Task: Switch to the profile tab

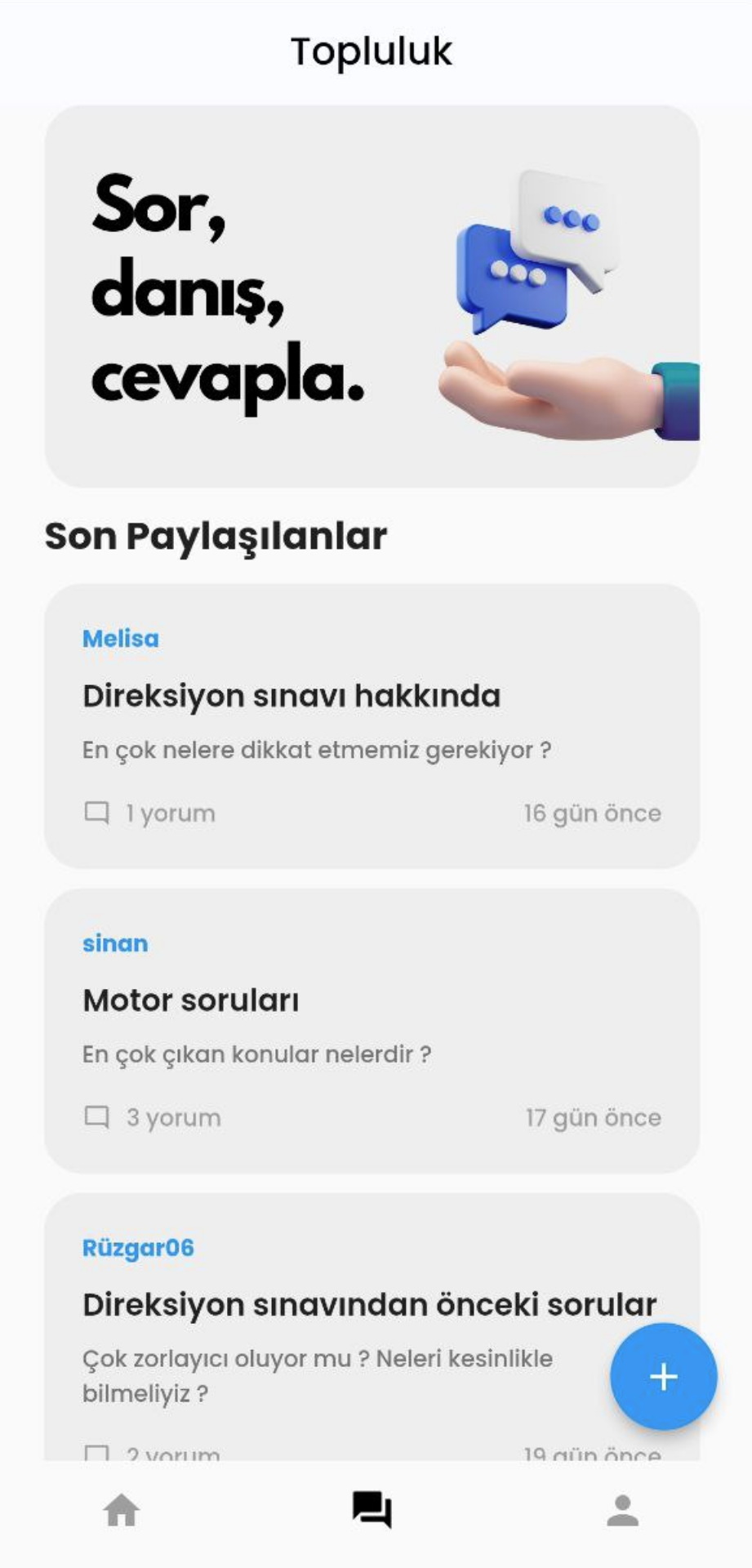Action: (x=623, y=1510)
